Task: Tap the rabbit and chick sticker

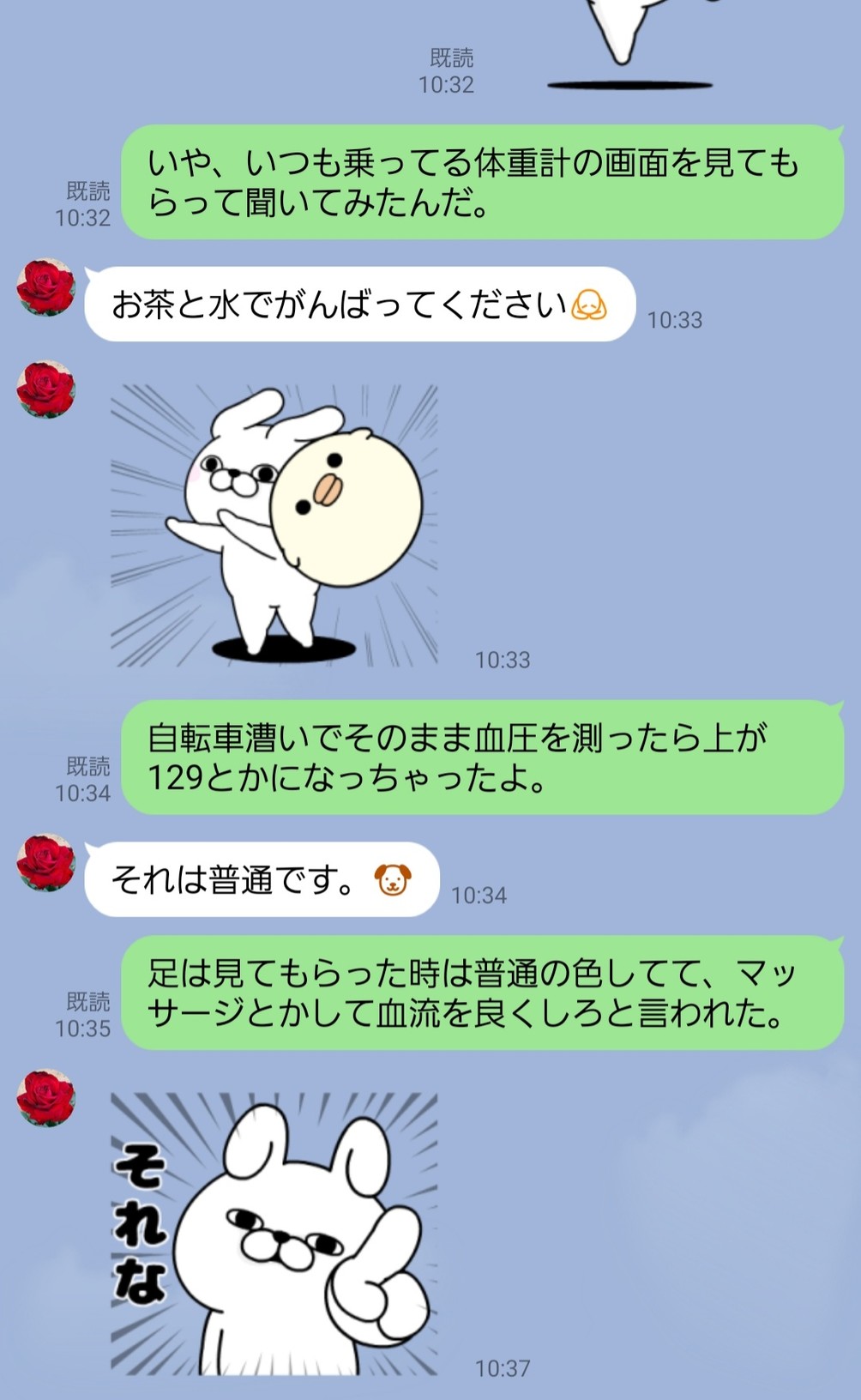Action: [274, 526]
